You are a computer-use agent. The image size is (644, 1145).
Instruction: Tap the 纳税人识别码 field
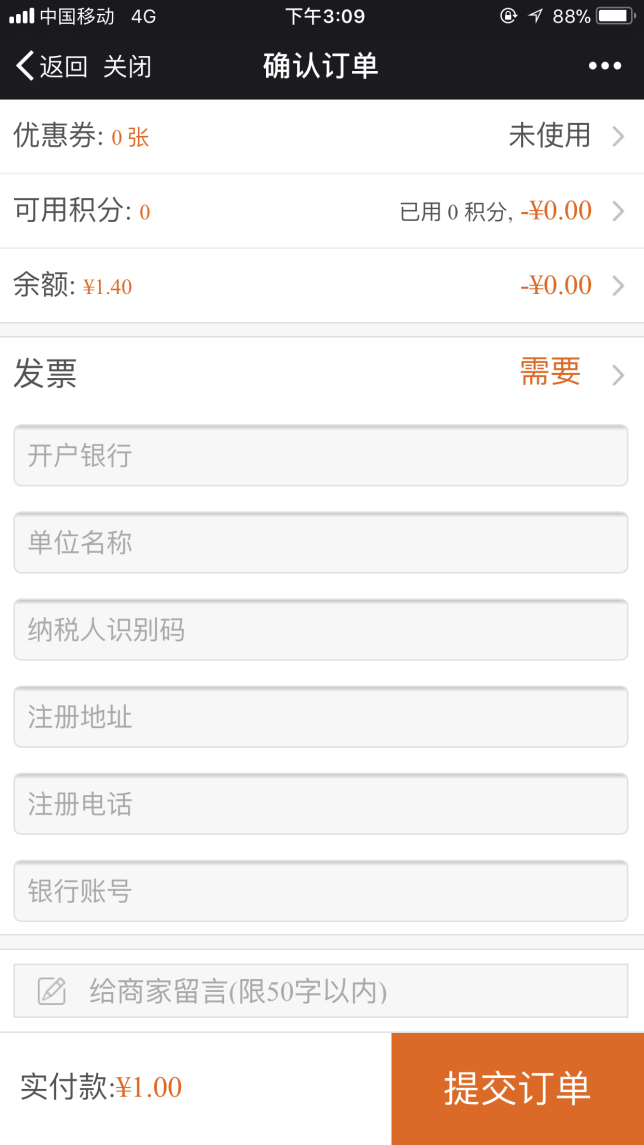[x=321, y=630]
